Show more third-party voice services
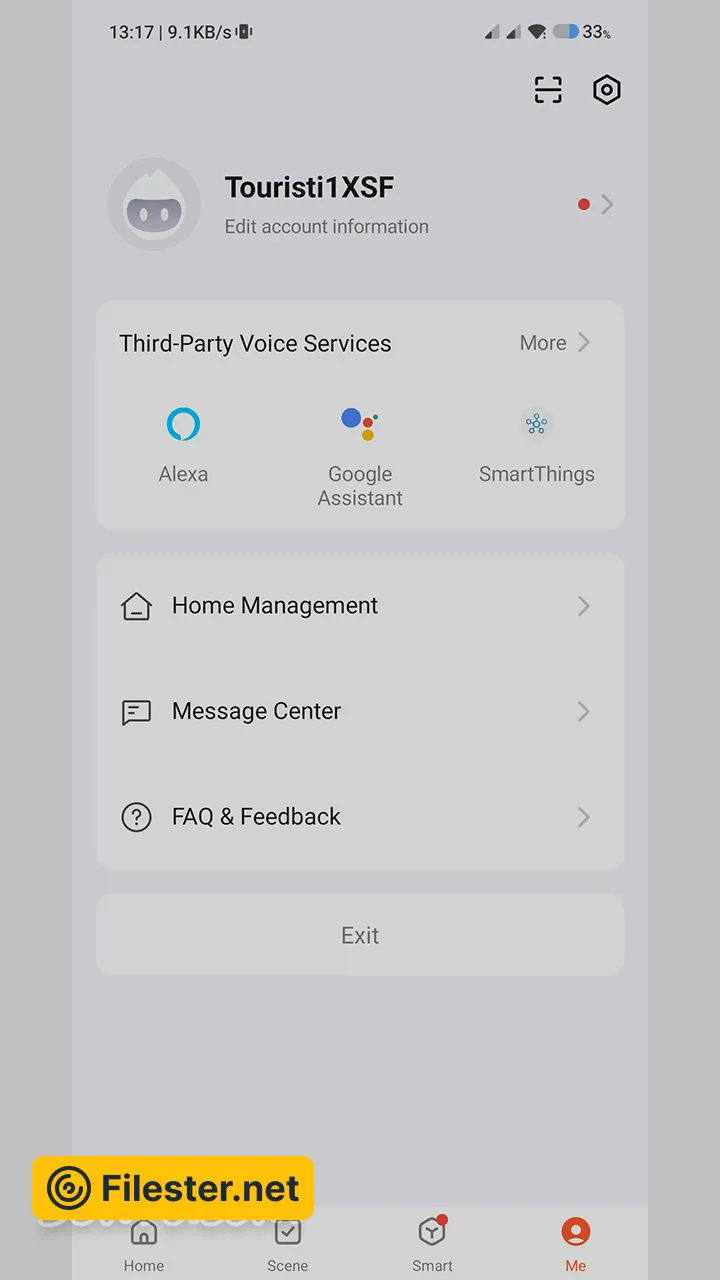720x1280 pixels. [555, 343]
